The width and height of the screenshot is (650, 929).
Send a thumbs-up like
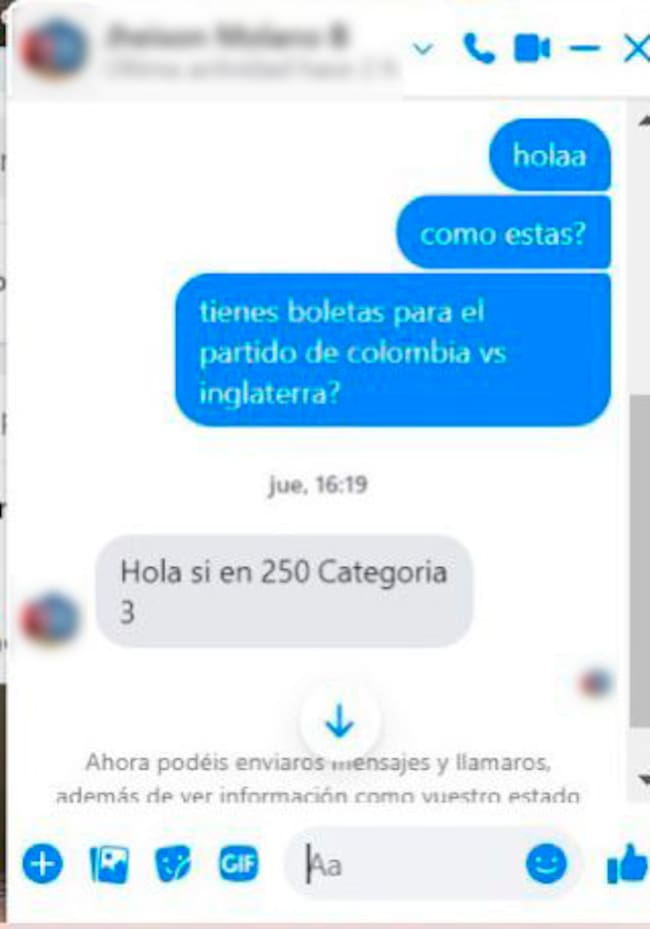[627, 863]
